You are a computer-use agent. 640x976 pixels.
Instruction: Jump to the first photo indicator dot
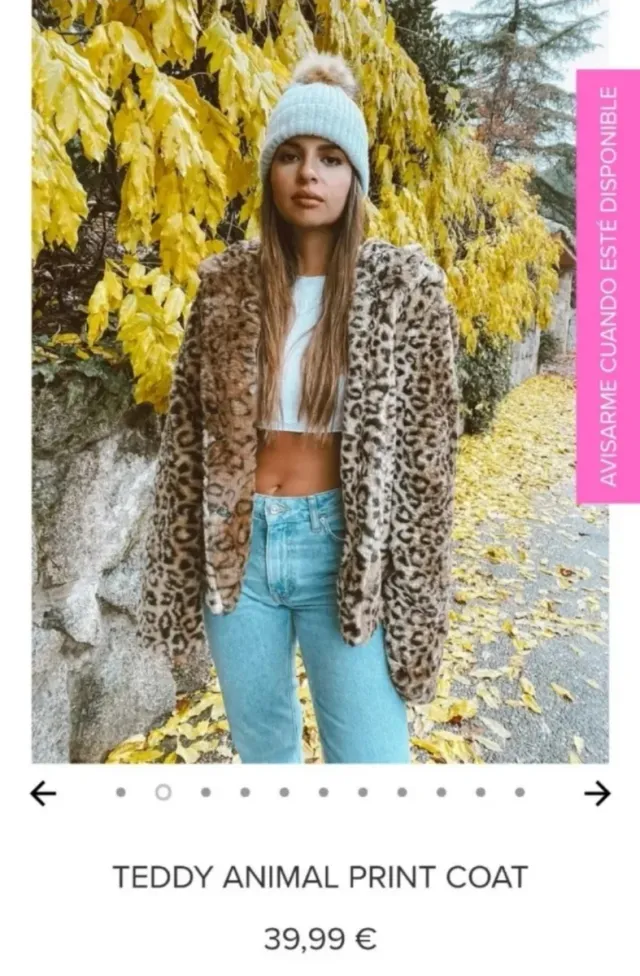pos(121,792)
